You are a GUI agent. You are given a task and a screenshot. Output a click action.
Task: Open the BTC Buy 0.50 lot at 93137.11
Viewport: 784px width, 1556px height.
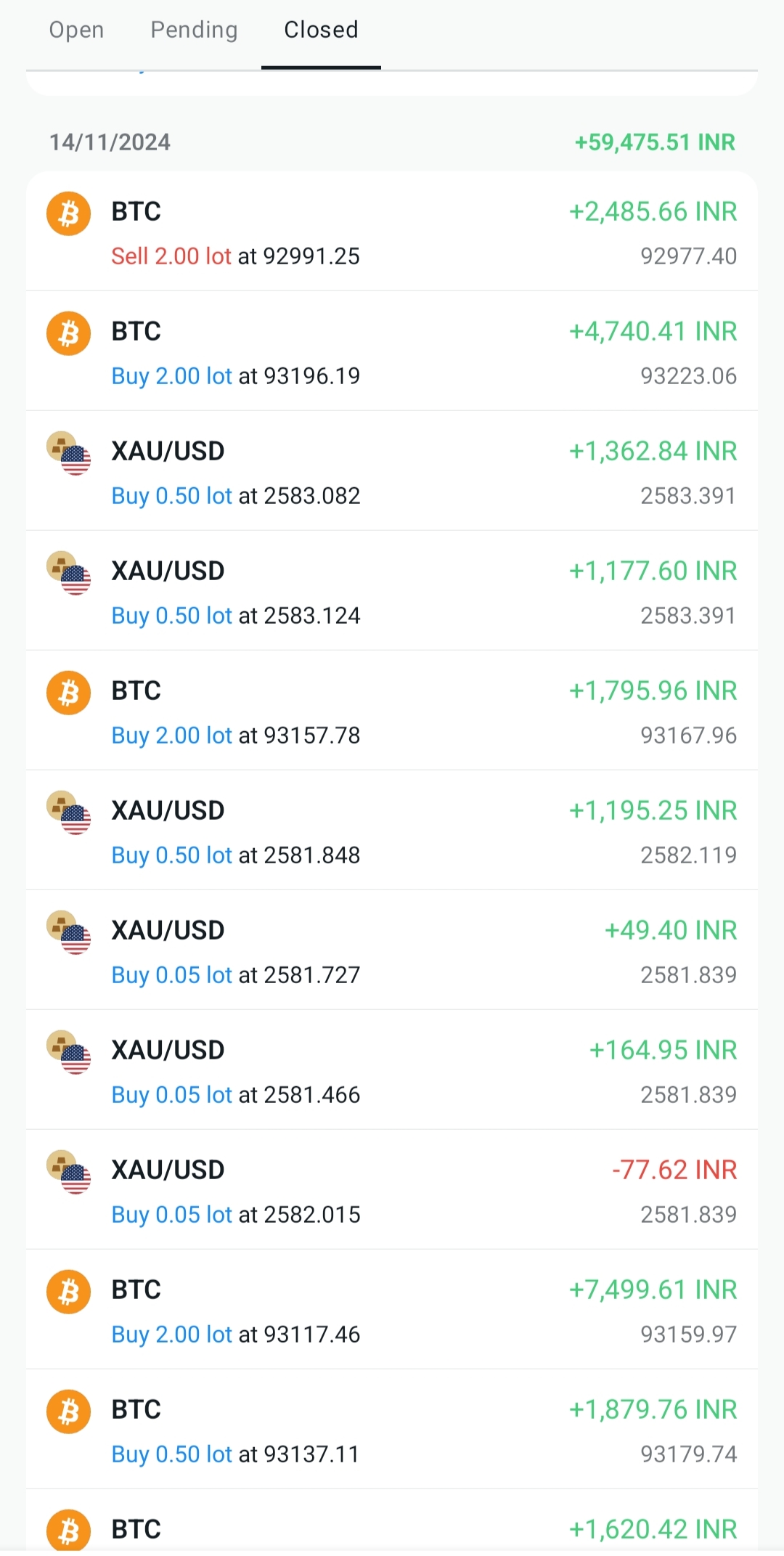point(392,1430)
